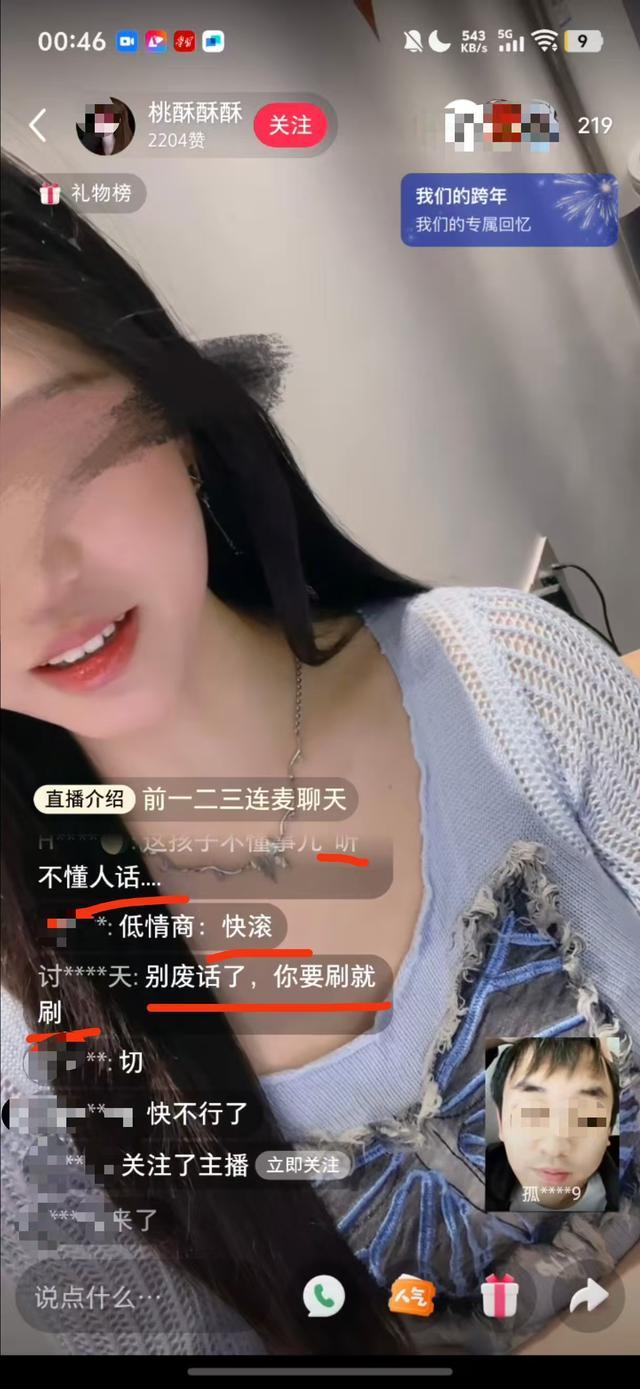The height and width of the screenshot is (1389, 640).
Task: Open the 直播介绍 stream introduction tag
Action: (85, 798)
